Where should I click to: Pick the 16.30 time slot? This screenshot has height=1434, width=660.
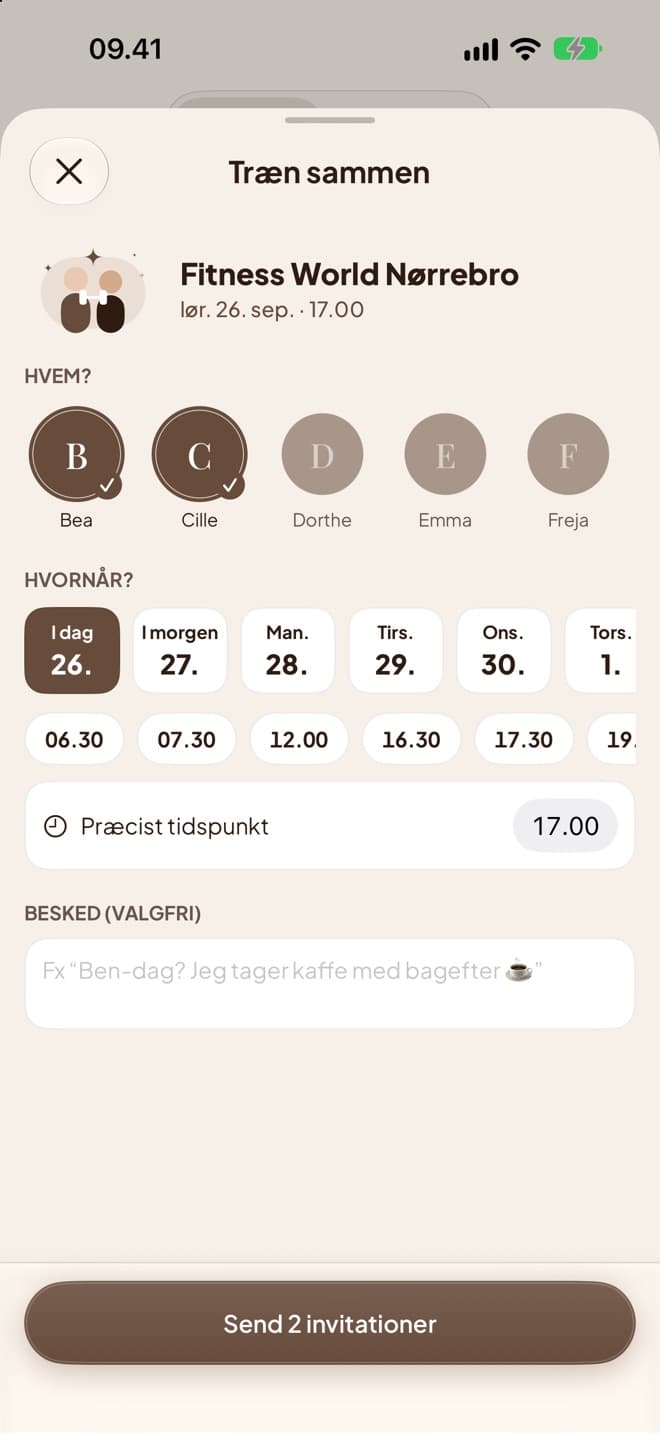pyautogui.click(x=411, y=739)
